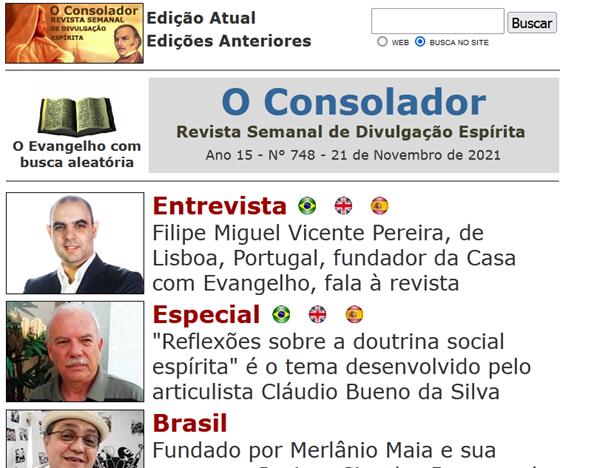Image resolution: width=611 pixels, height=468 pixels.
Task: Read Especial in Portuguese via Brazil flag
Action: coord(282,314)
